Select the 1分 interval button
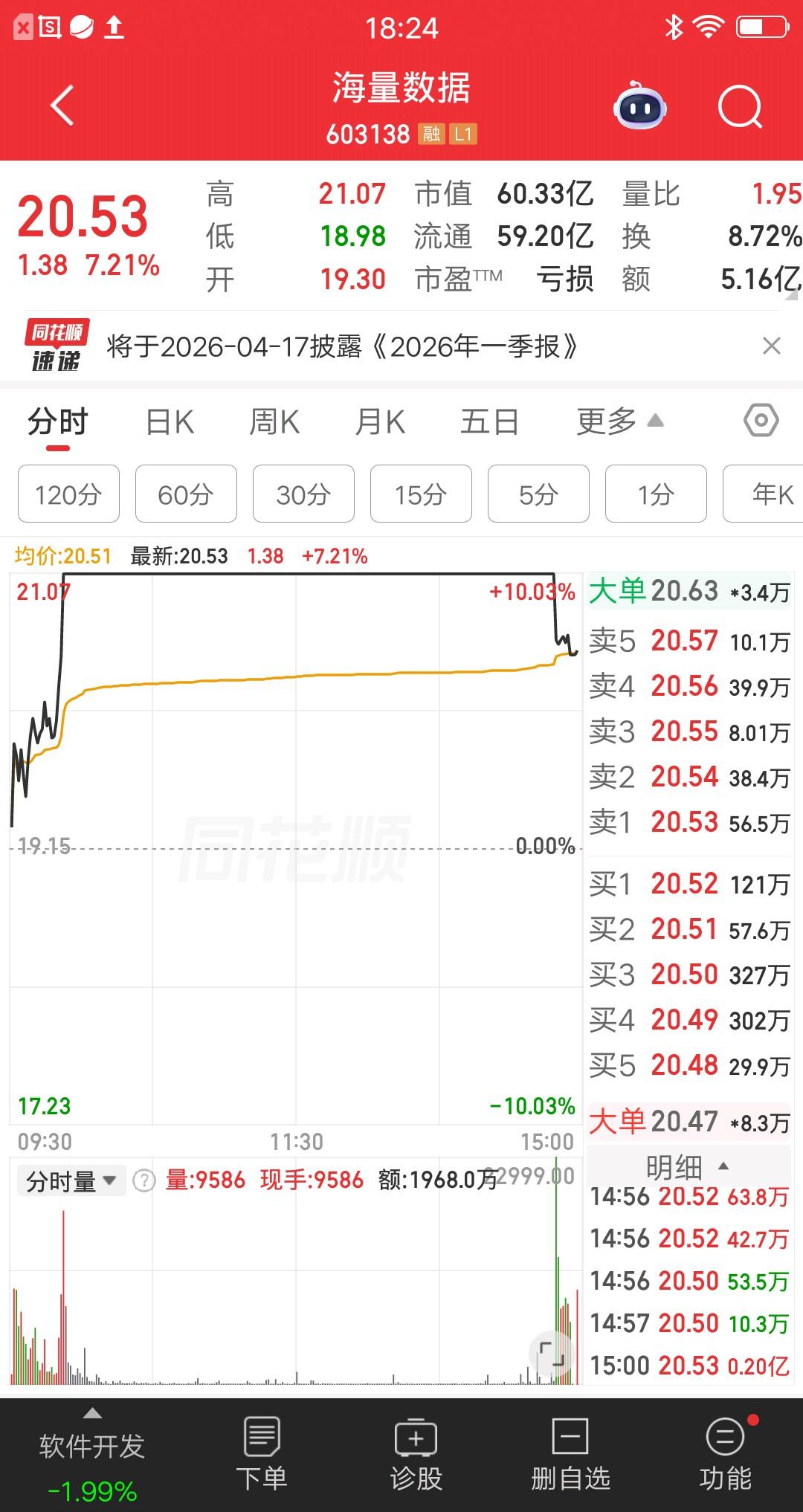 pyautogui.click(x=655, y=494)
